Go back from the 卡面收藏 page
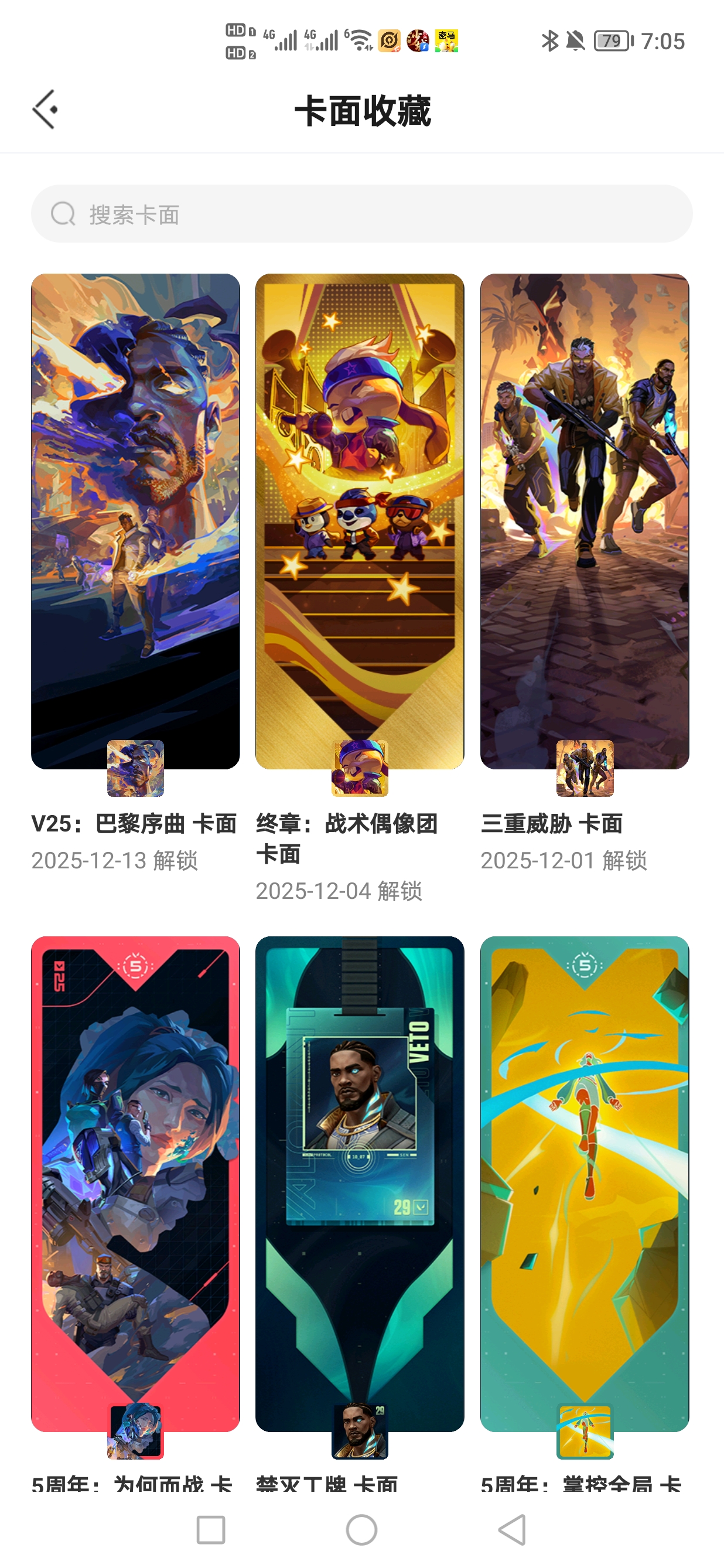This screenshot has width=724, height=1568. click(x=45, y=110)
